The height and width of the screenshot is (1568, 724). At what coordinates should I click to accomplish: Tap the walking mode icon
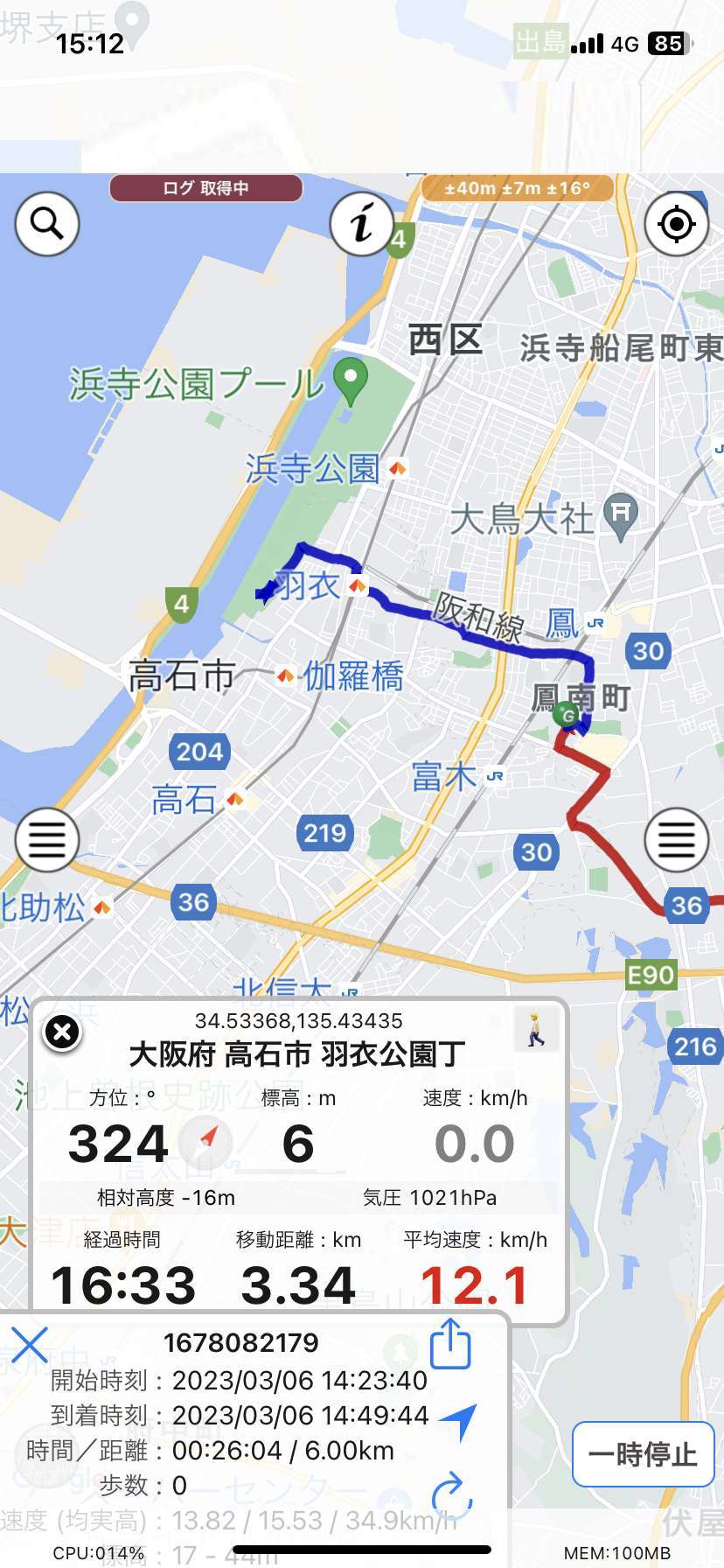point(536,1030)
